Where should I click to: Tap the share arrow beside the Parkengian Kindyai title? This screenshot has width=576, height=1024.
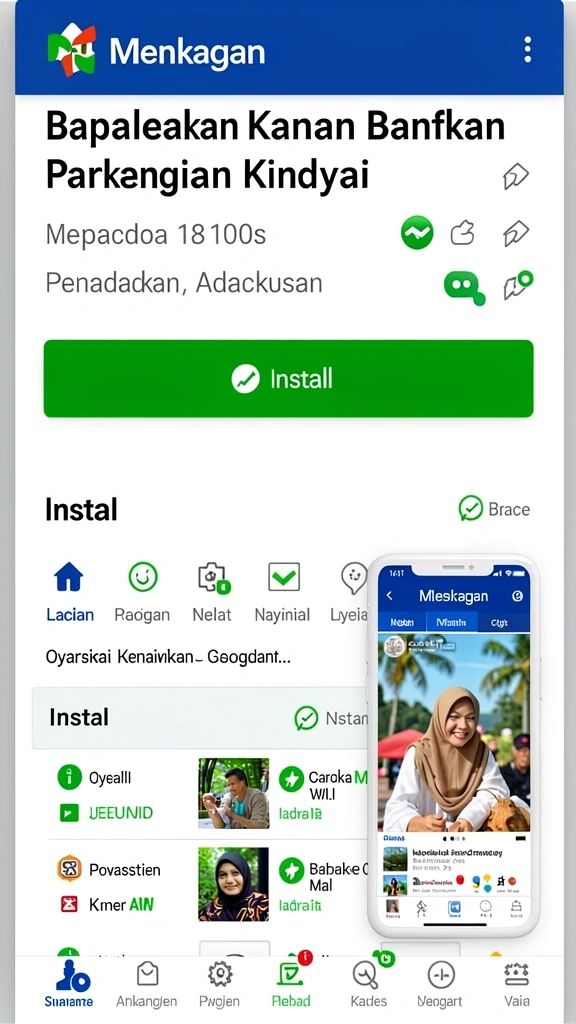(x=515, y=176)
